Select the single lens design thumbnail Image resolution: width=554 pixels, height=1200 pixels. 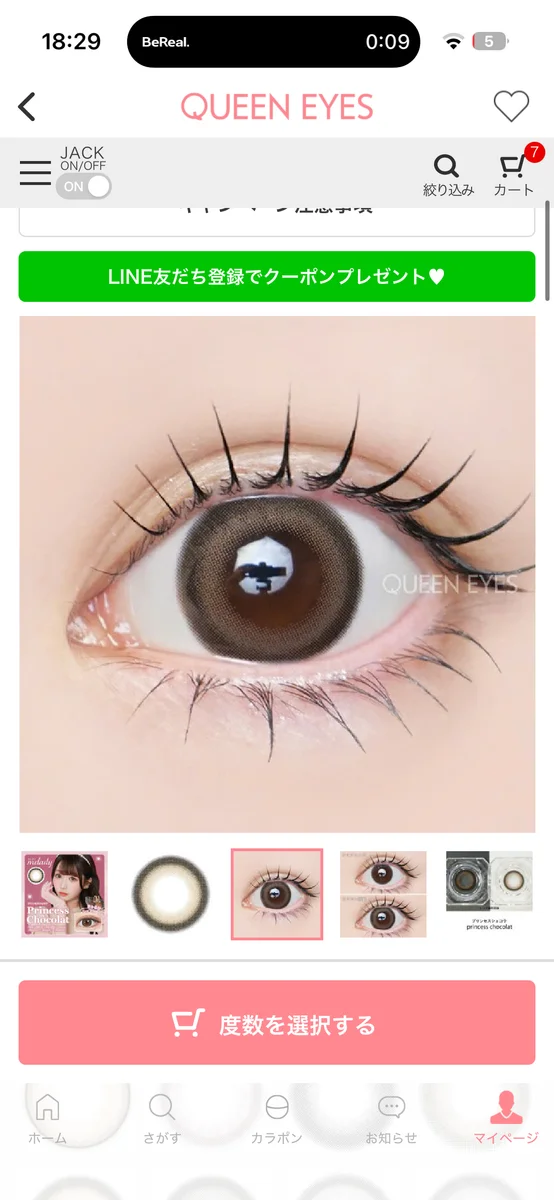coord(171,894)
